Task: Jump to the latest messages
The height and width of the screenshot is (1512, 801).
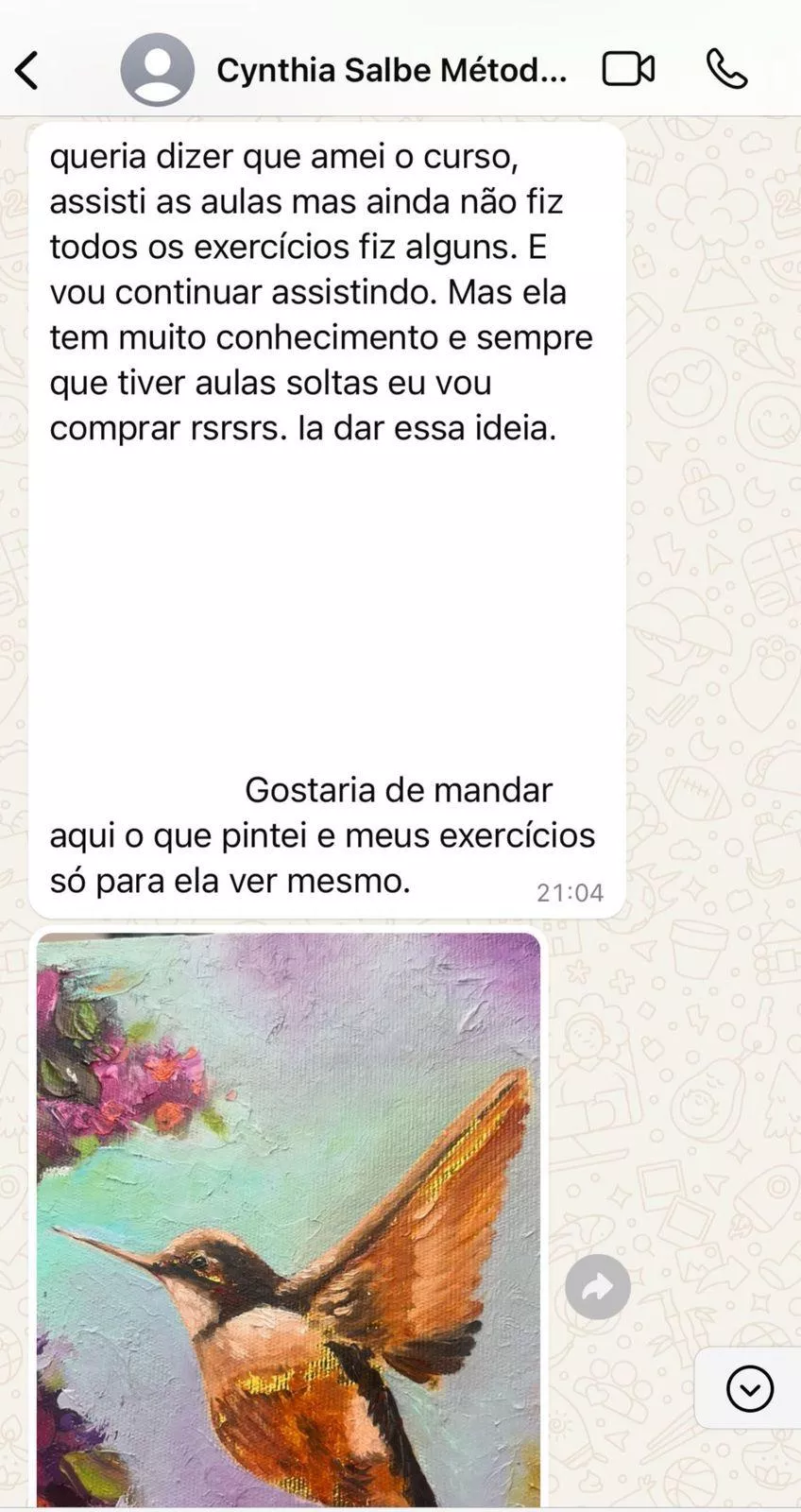Action: [x=749, y=1388]
